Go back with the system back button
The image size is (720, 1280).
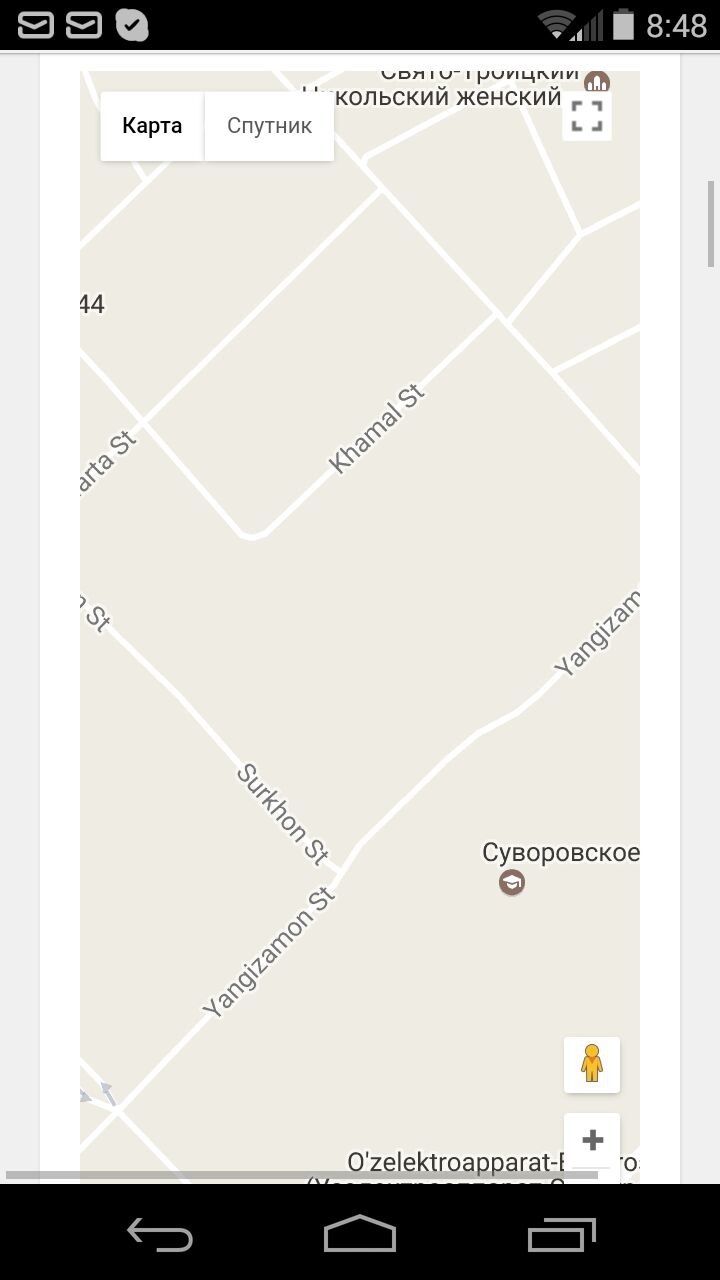pyautogui.click(x=160, y=1234)
